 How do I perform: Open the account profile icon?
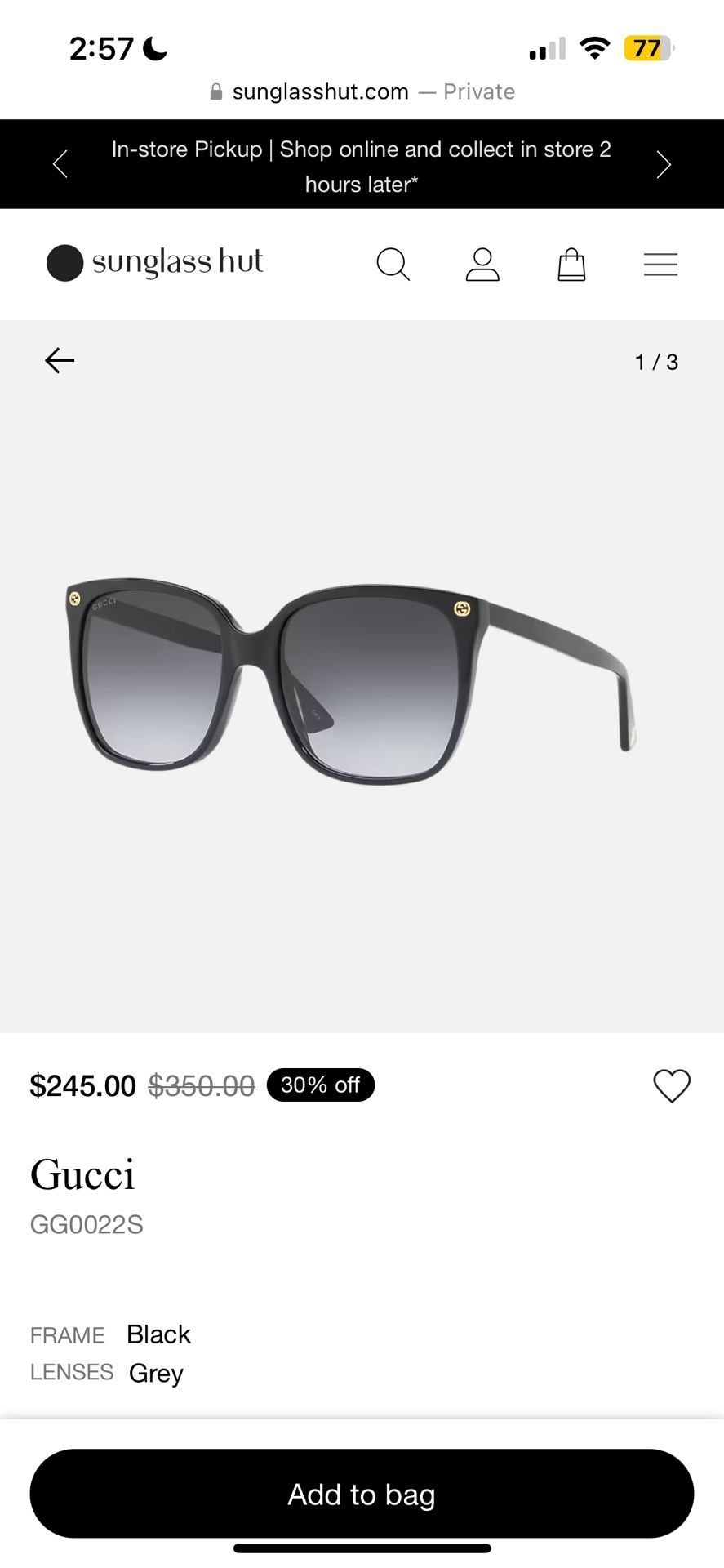point(482,264)
